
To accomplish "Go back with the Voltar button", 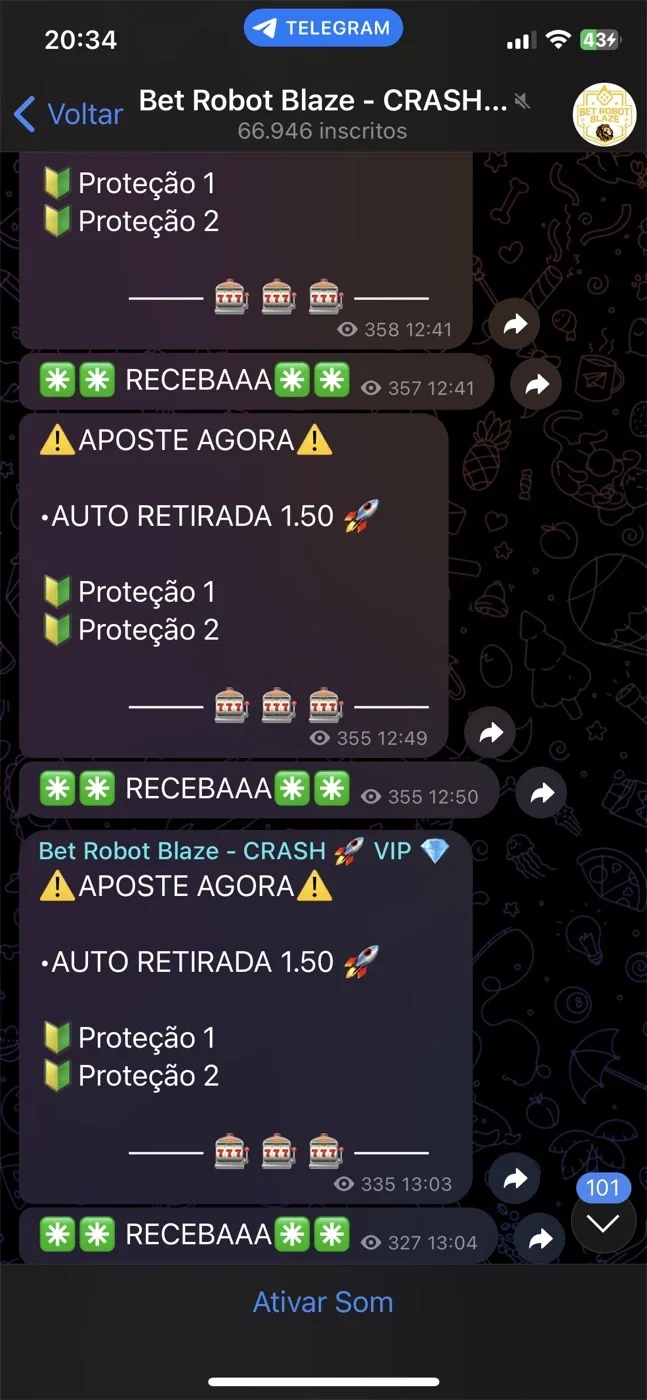I will [x=68, y=114].
